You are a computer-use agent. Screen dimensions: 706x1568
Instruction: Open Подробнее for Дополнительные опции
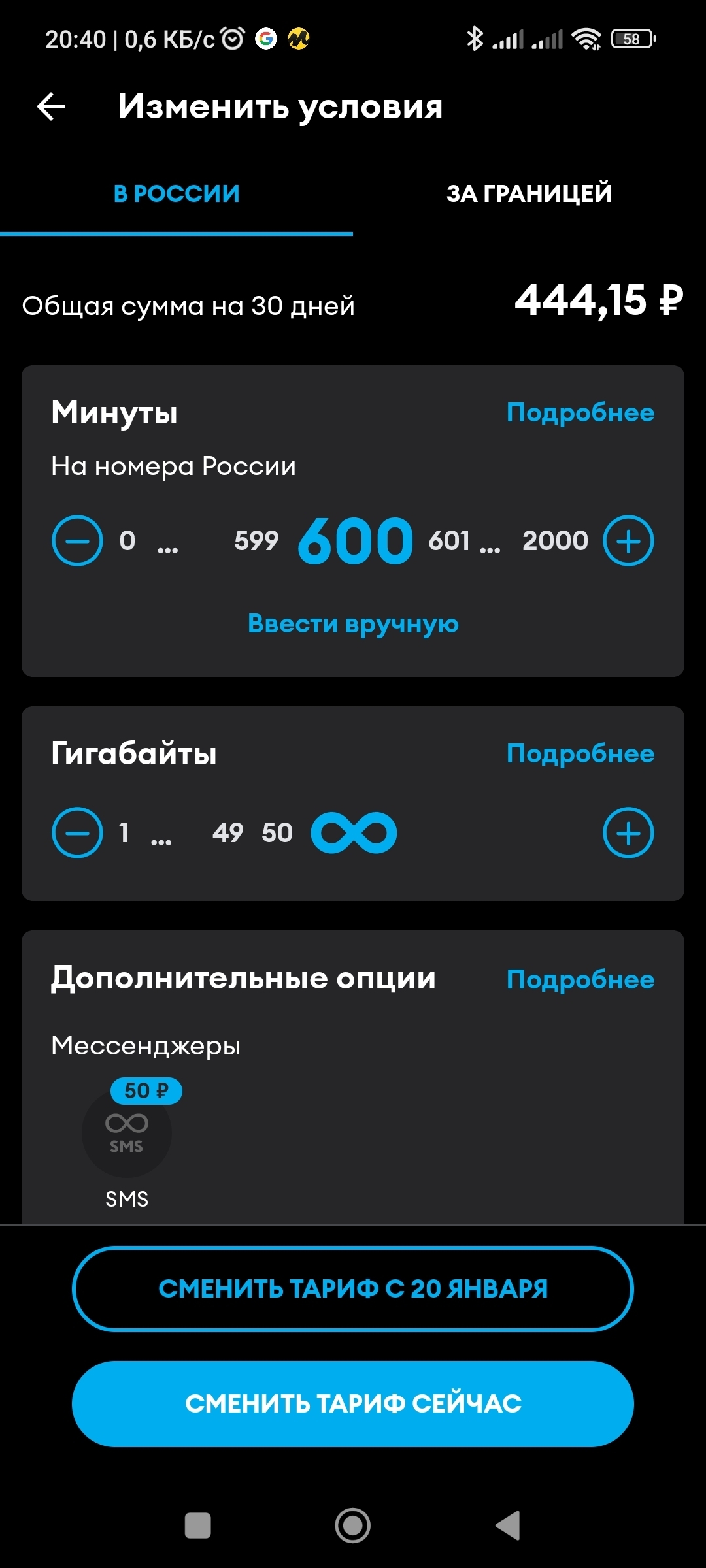pyautogui.click(x=580, y=980)
